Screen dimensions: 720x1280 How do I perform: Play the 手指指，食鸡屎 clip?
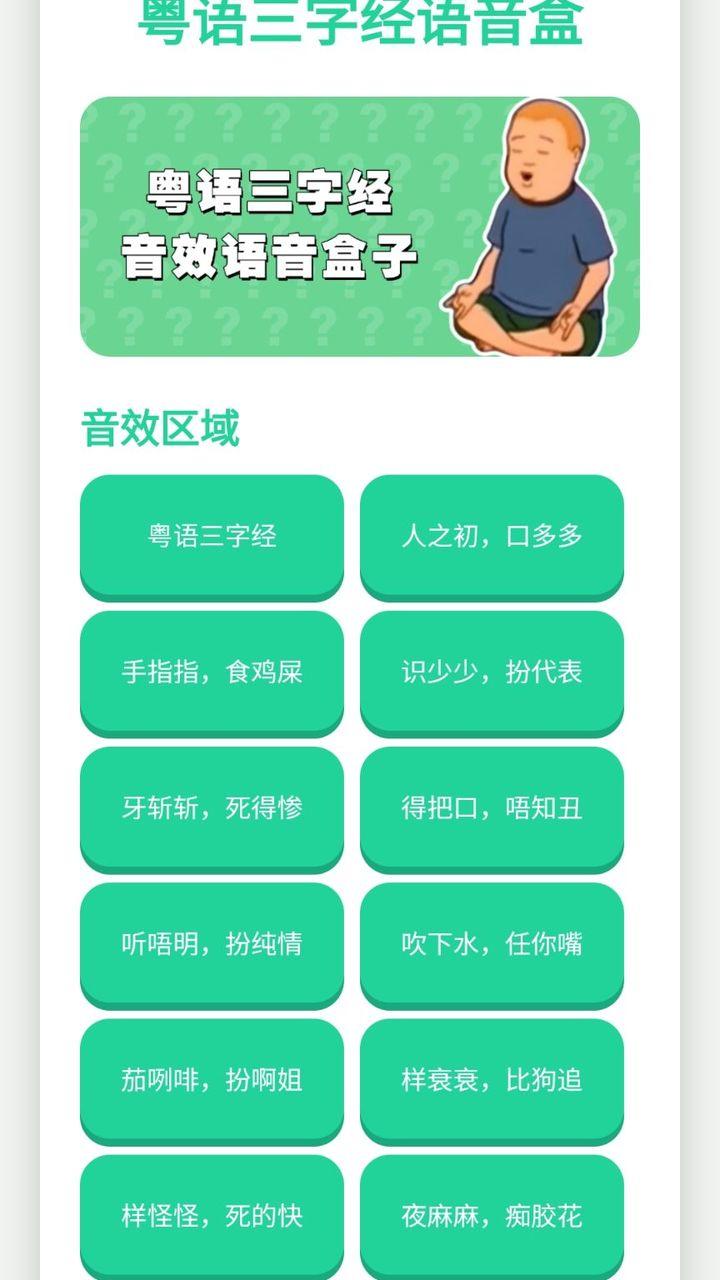tap(212, 672)
